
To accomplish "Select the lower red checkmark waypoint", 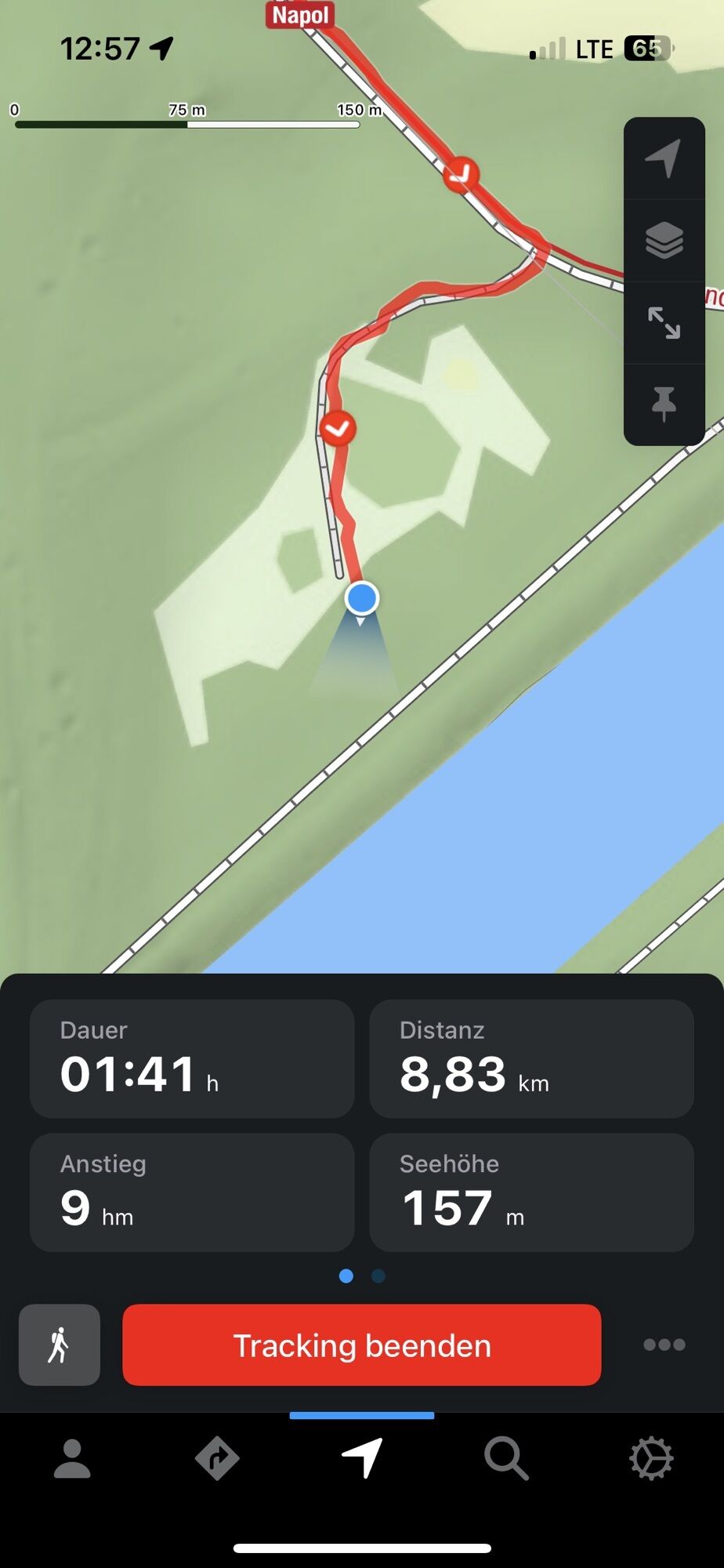I will click(338, 428).
